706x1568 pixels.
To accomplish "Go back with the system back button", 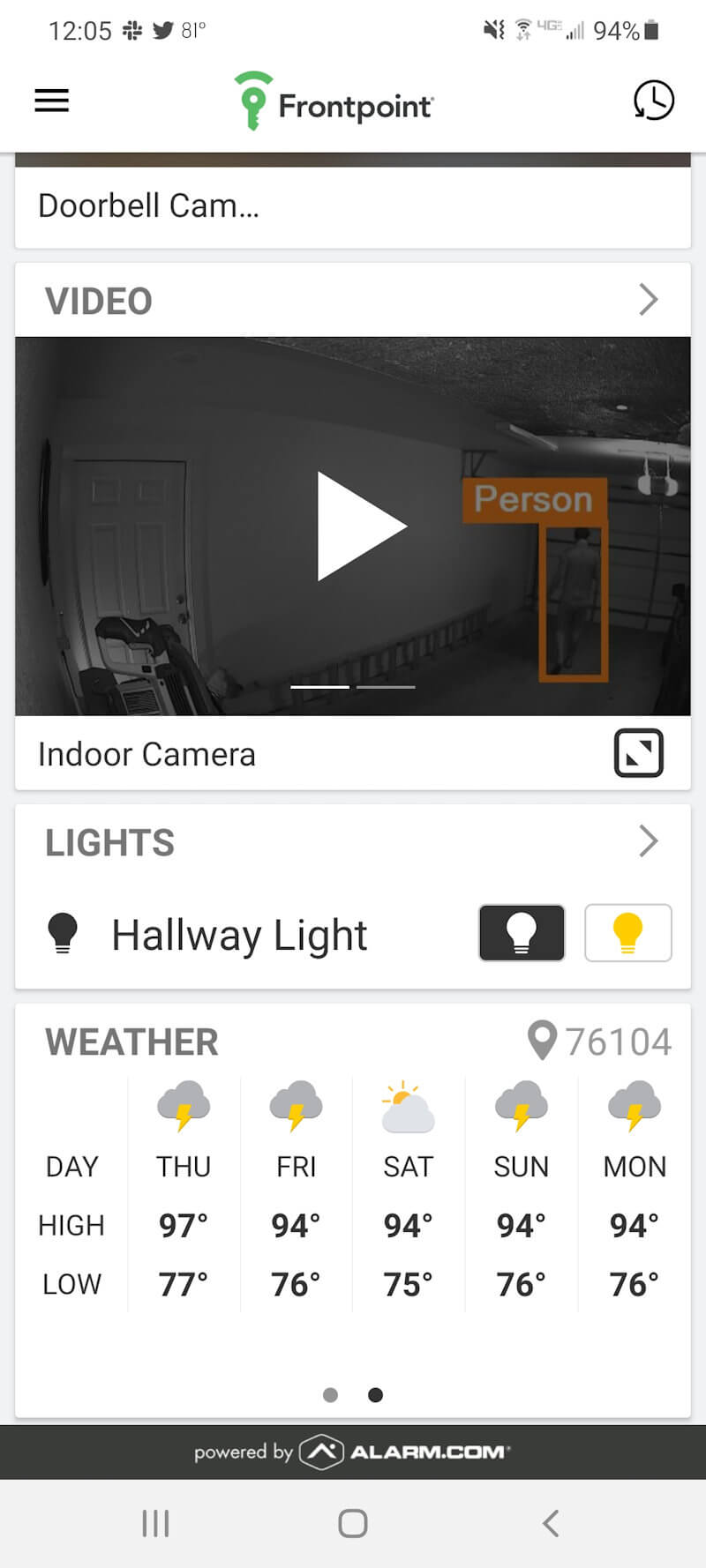I will coord(551,1523).
